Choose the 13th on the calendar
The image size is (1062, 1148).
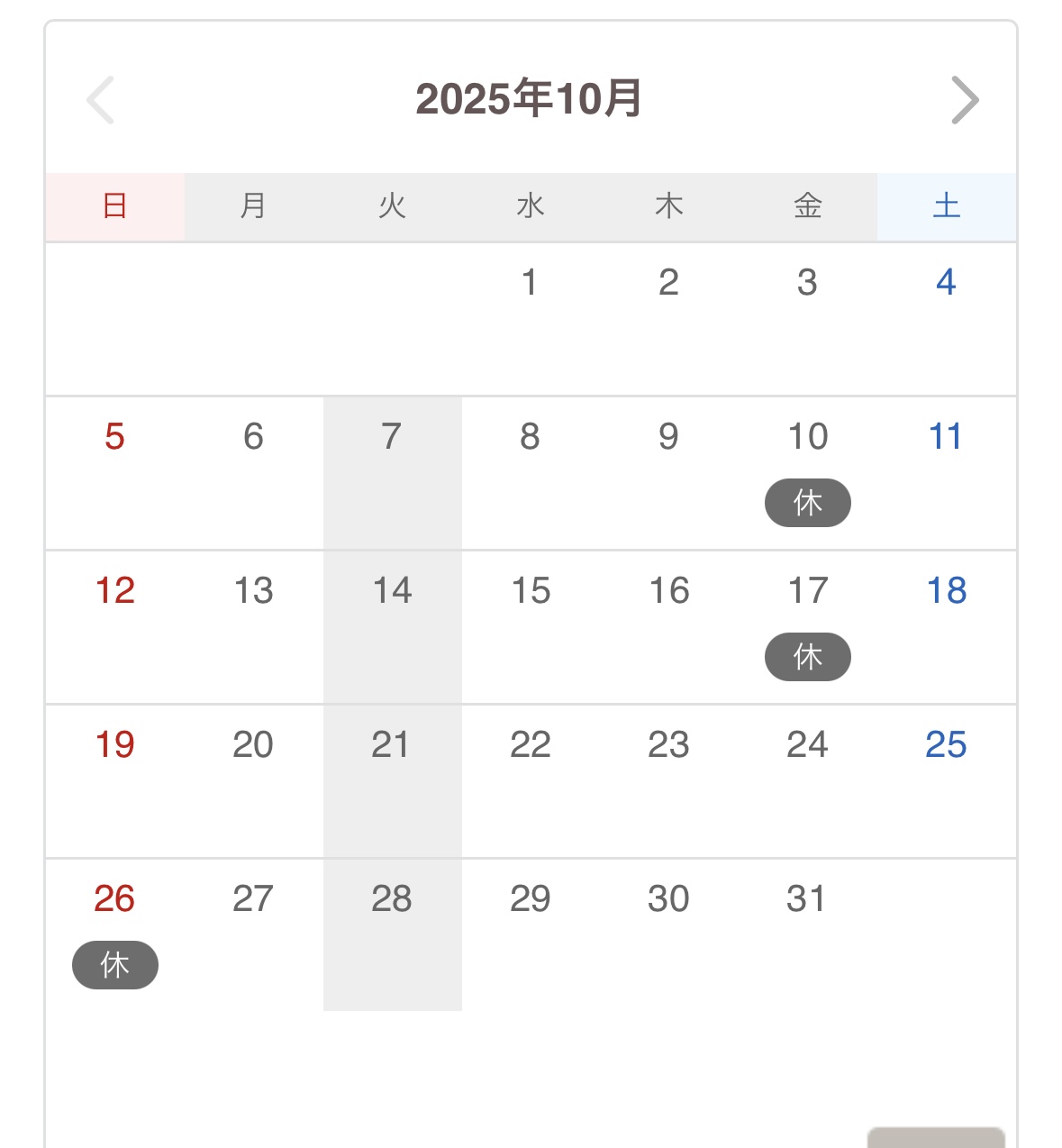click(253, 591)
